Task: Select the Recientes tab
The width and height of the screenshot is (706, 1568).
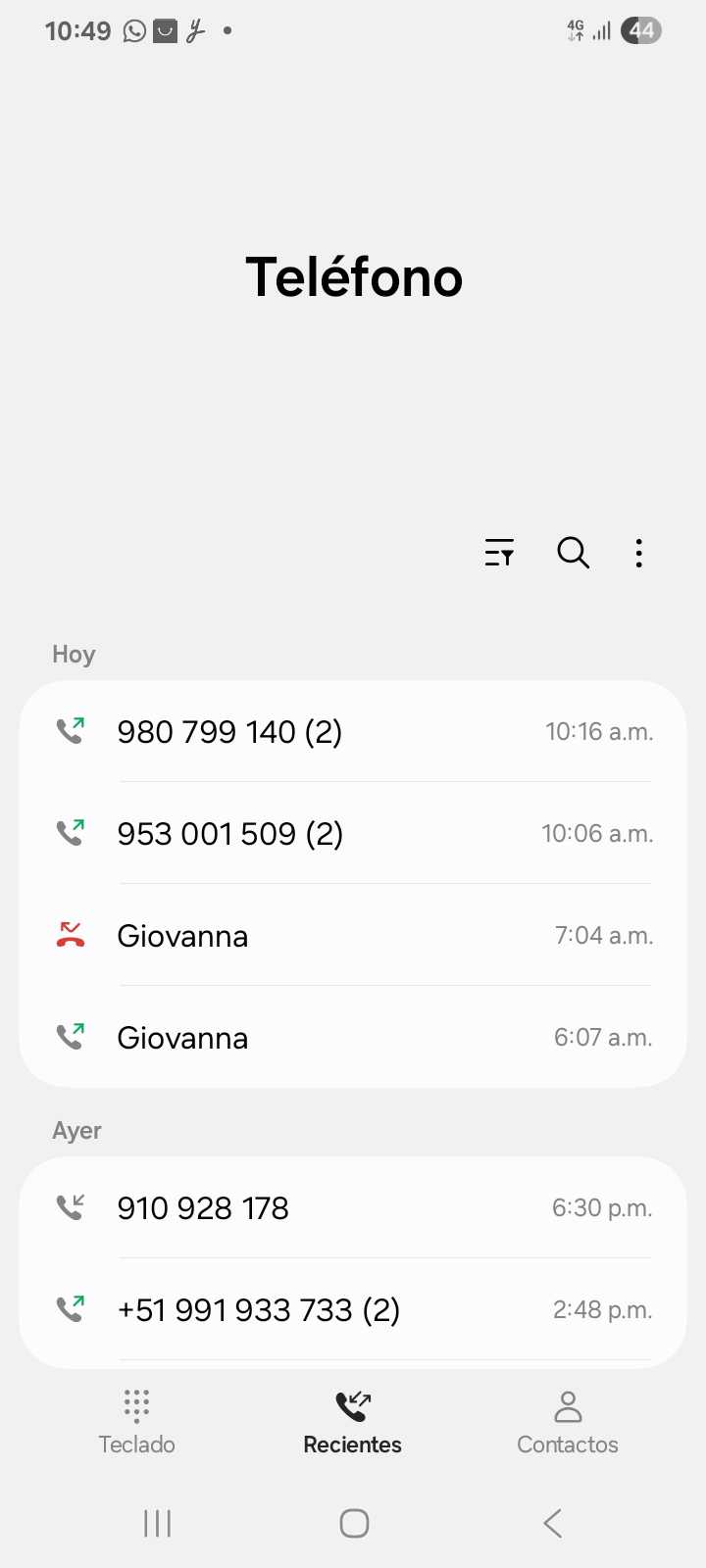Action: tap(353, 1422)
